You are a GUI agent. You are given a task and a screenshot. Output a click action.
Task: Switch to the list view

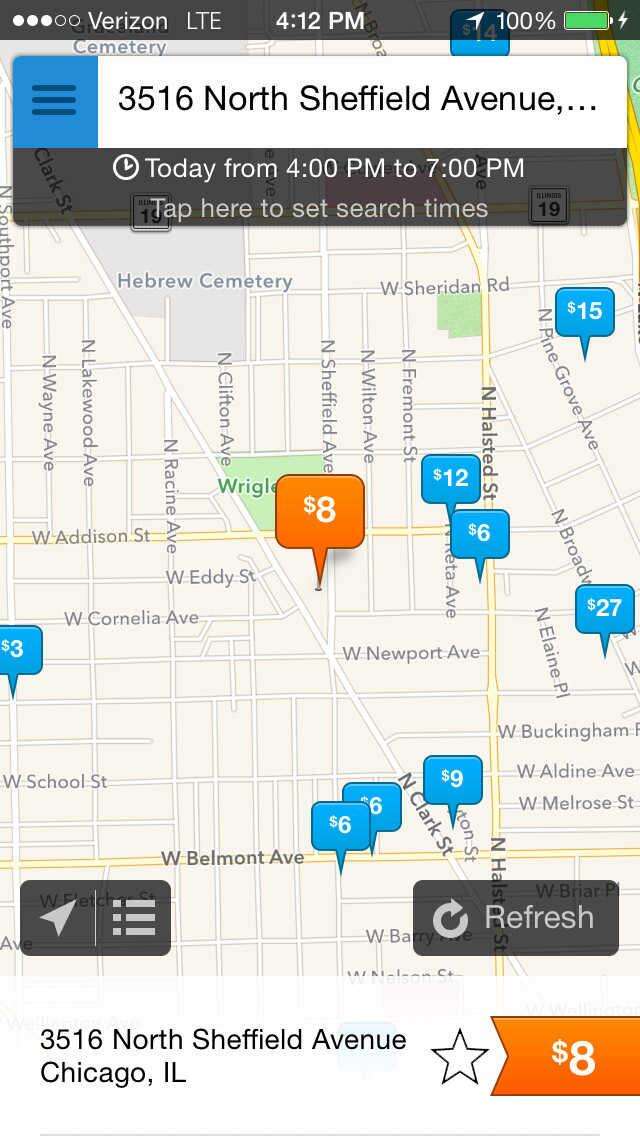tap(134, 918)
